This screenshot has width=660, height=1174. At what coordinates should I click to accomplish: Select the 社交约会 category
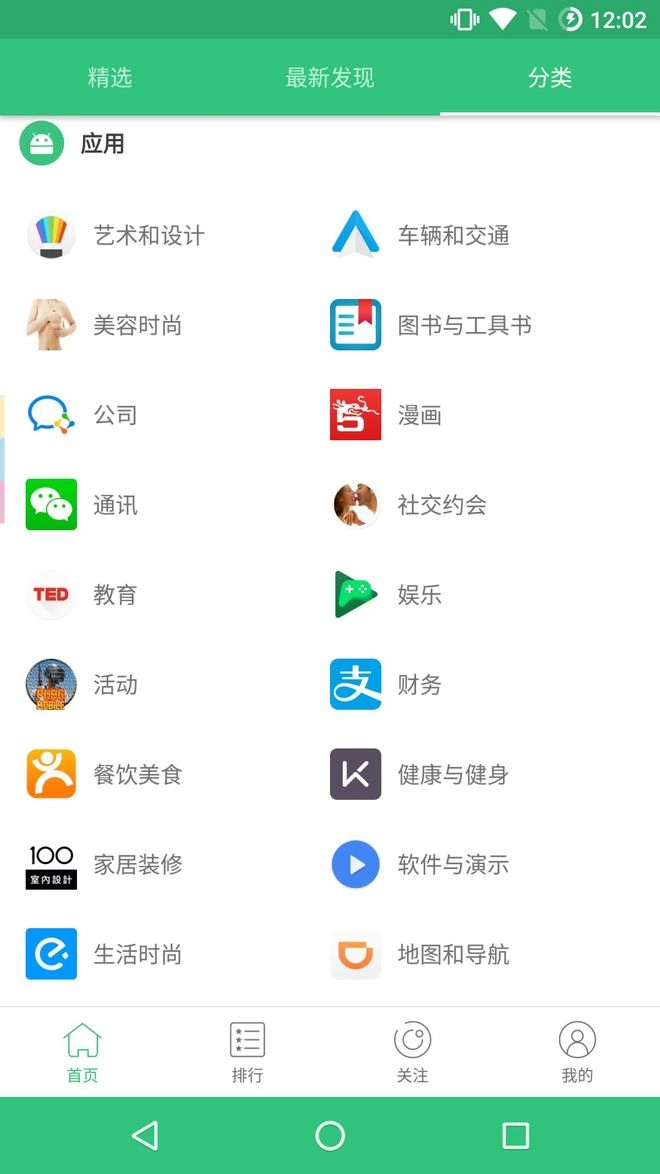441,505
